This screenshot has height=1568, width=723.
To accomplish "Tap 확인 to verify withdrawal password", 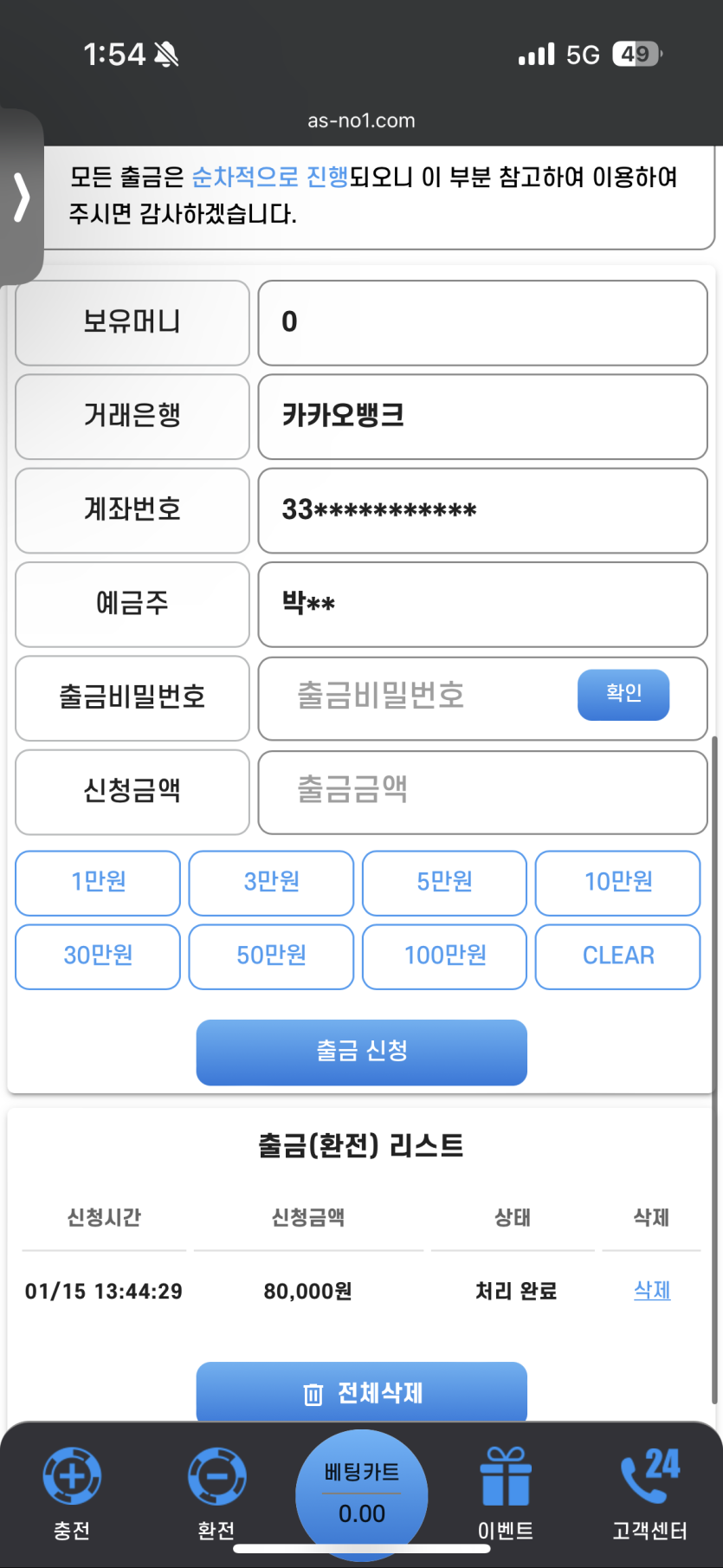I will point(623,694).
